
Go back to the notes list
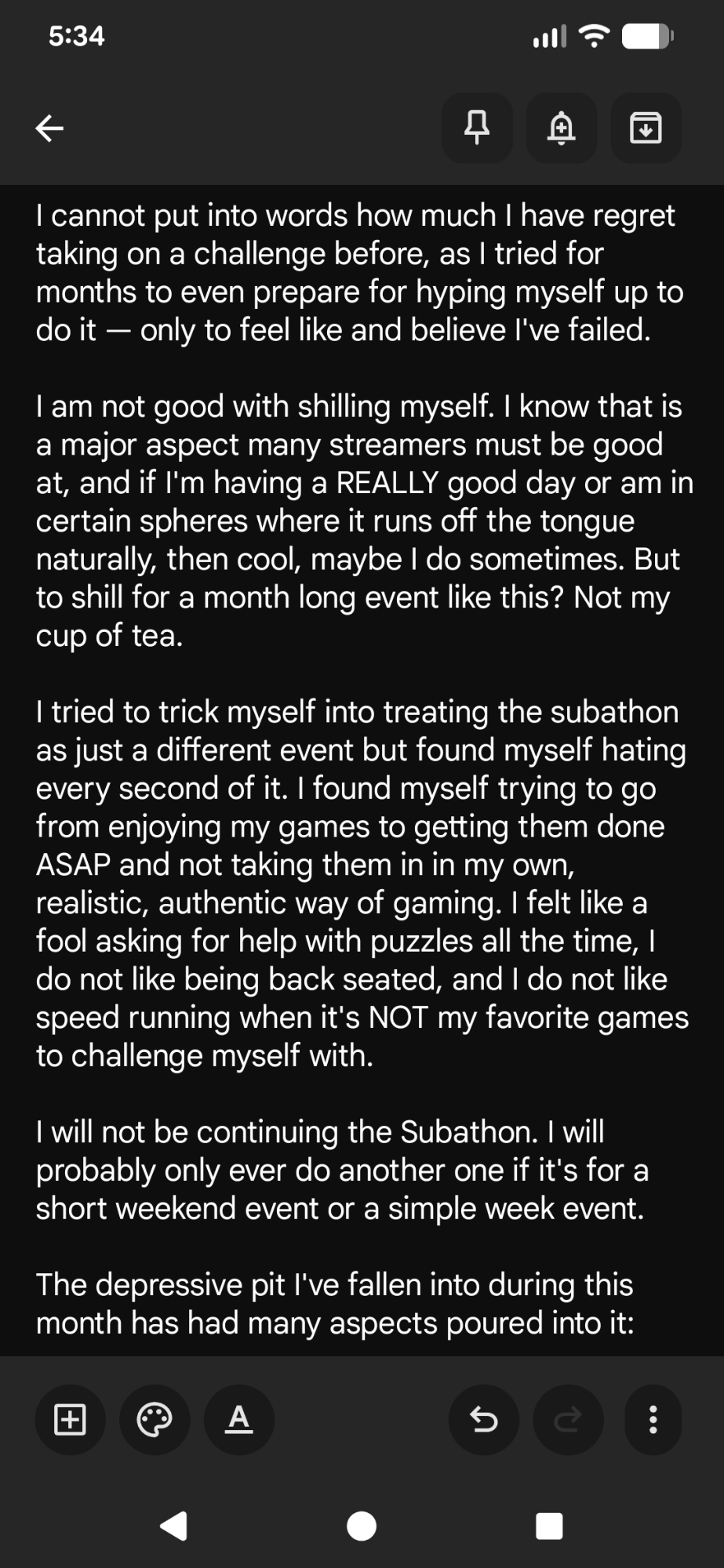49,128
